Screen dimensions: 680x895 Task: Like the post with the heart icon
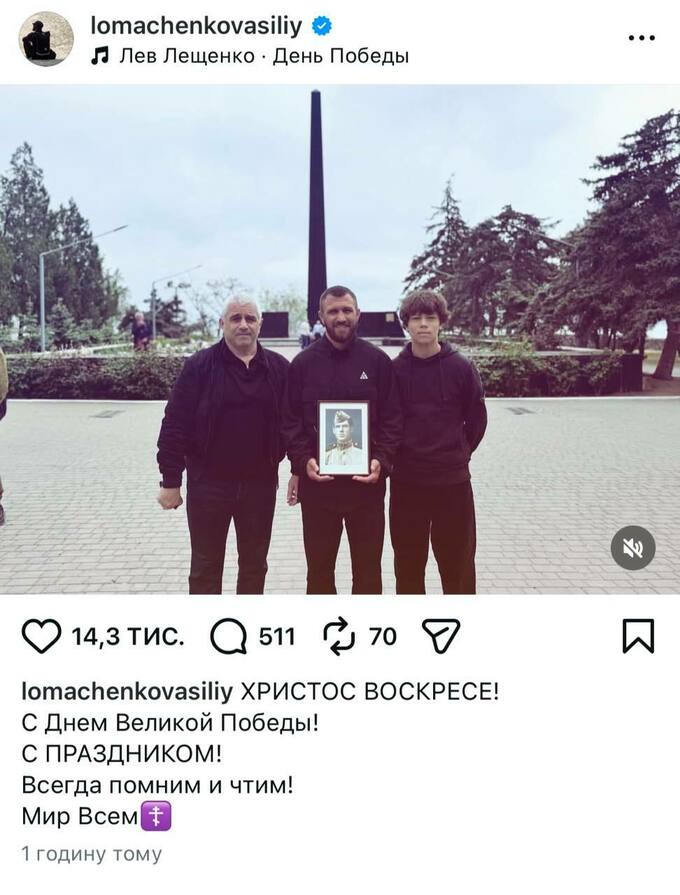[41, 636]
